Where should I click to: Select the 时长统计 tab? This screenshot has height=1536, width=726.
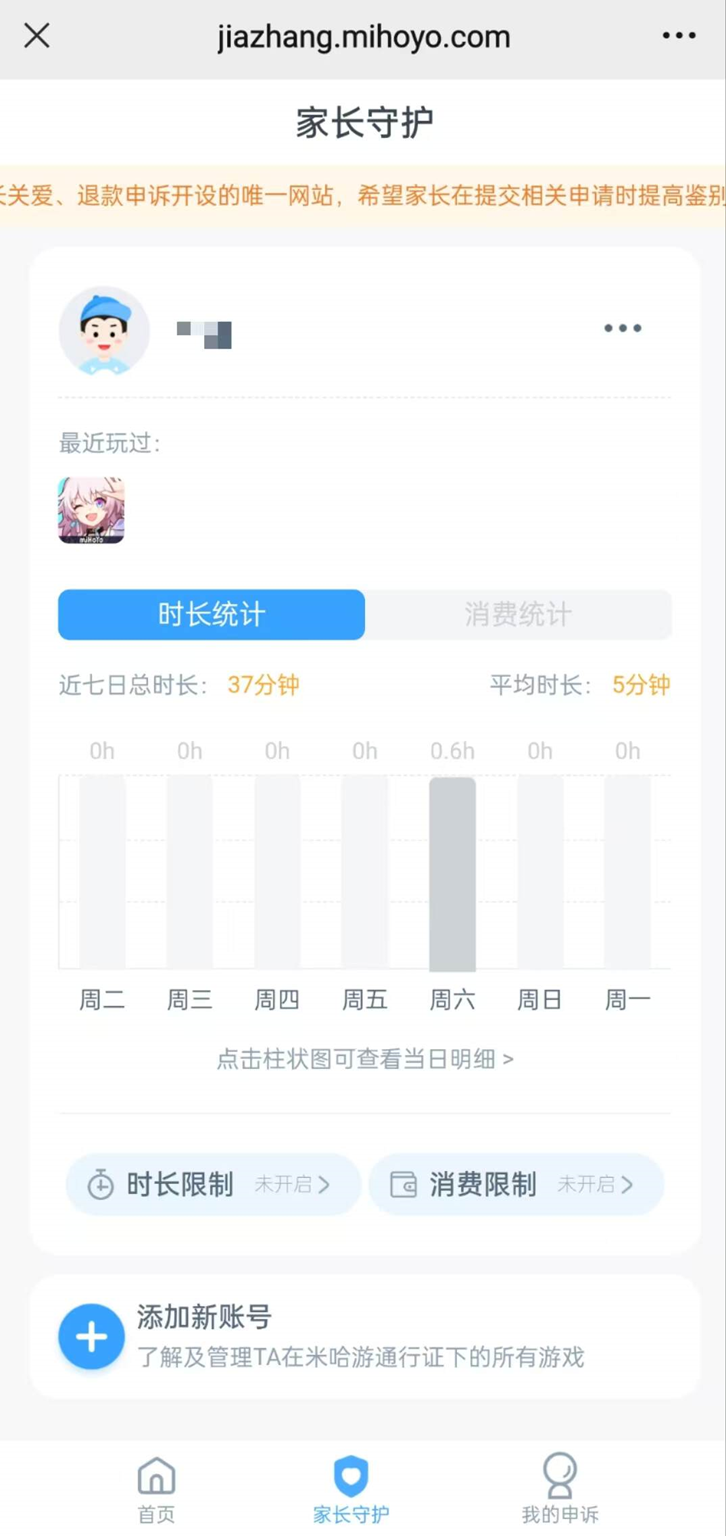pyautogui.click(x=211, y=614)
